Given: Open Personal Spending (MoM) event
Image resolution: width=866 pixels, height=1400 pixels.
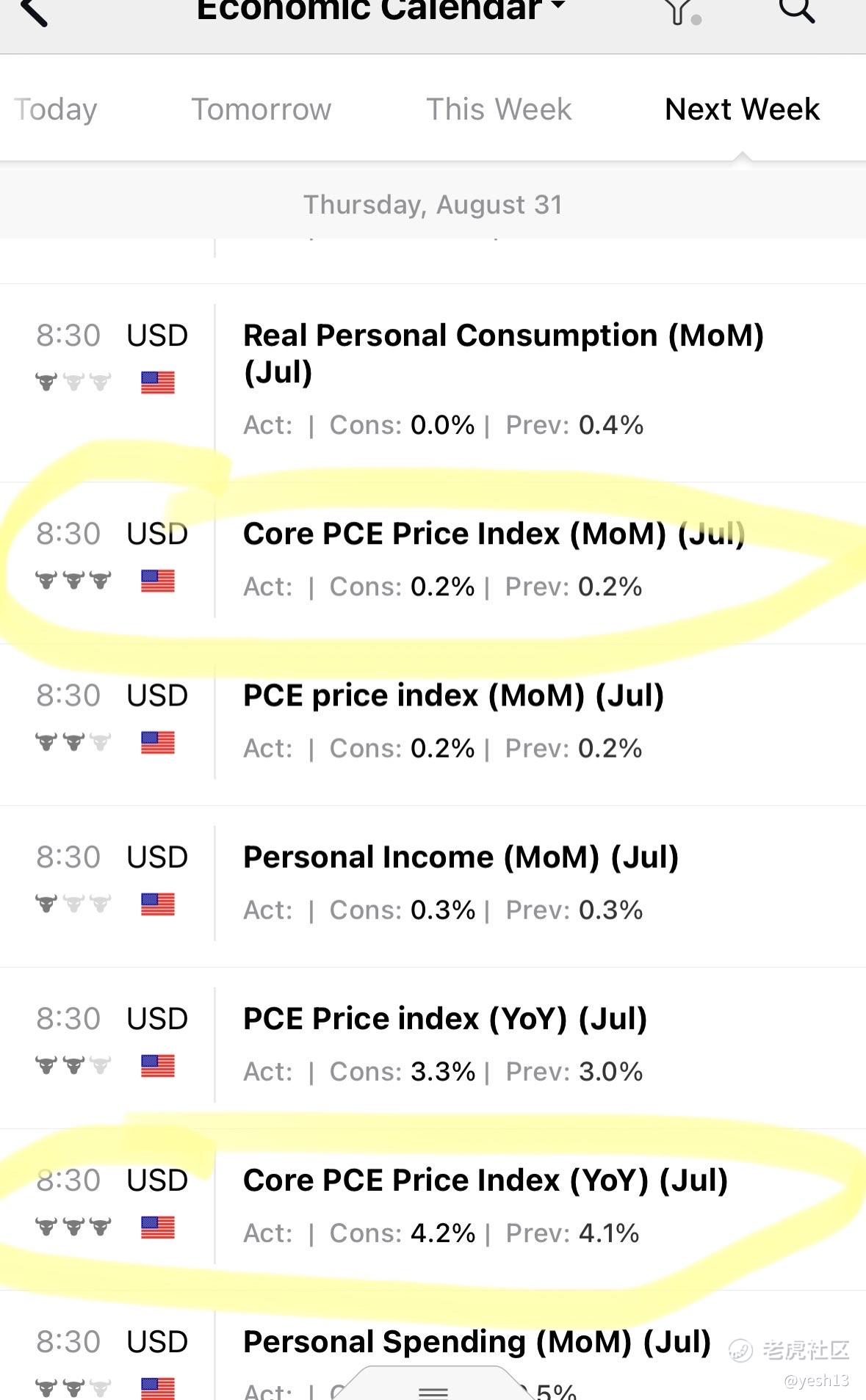Looking at the screenshot, I should pos(433,1346).
